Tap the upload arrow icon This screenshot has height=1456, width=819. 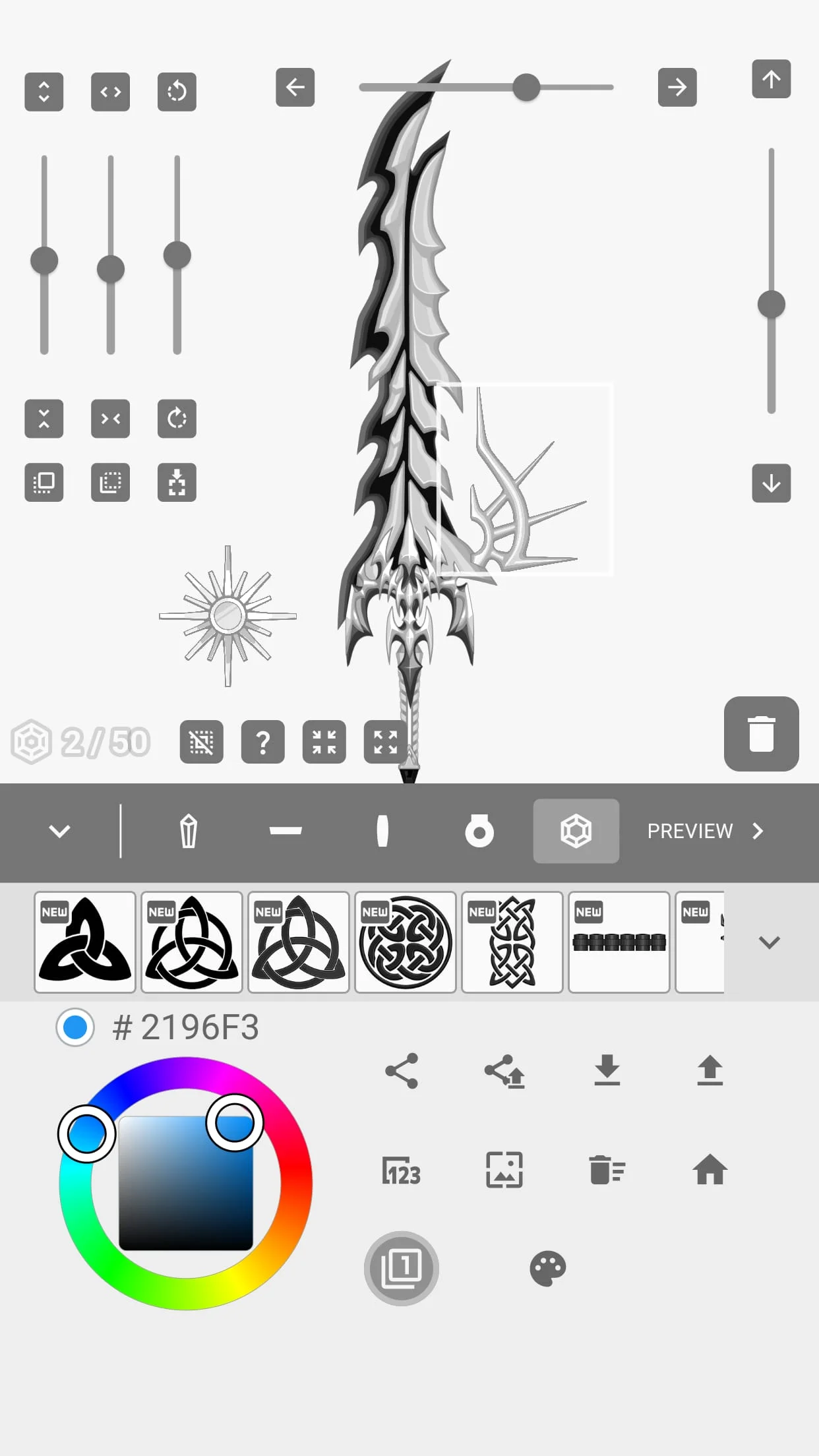(x=710, y=1070)
